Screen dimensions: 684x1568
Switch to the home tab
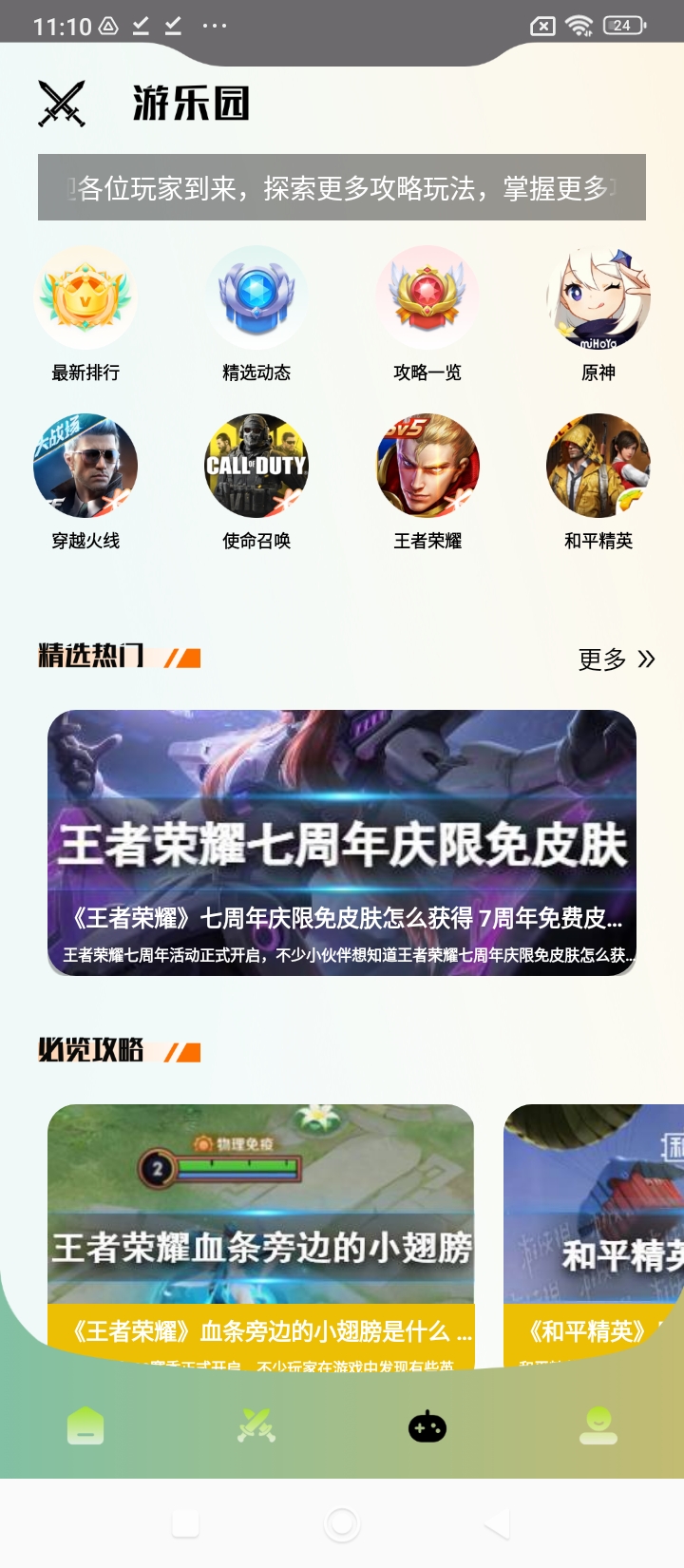[x=85, y=1426]
